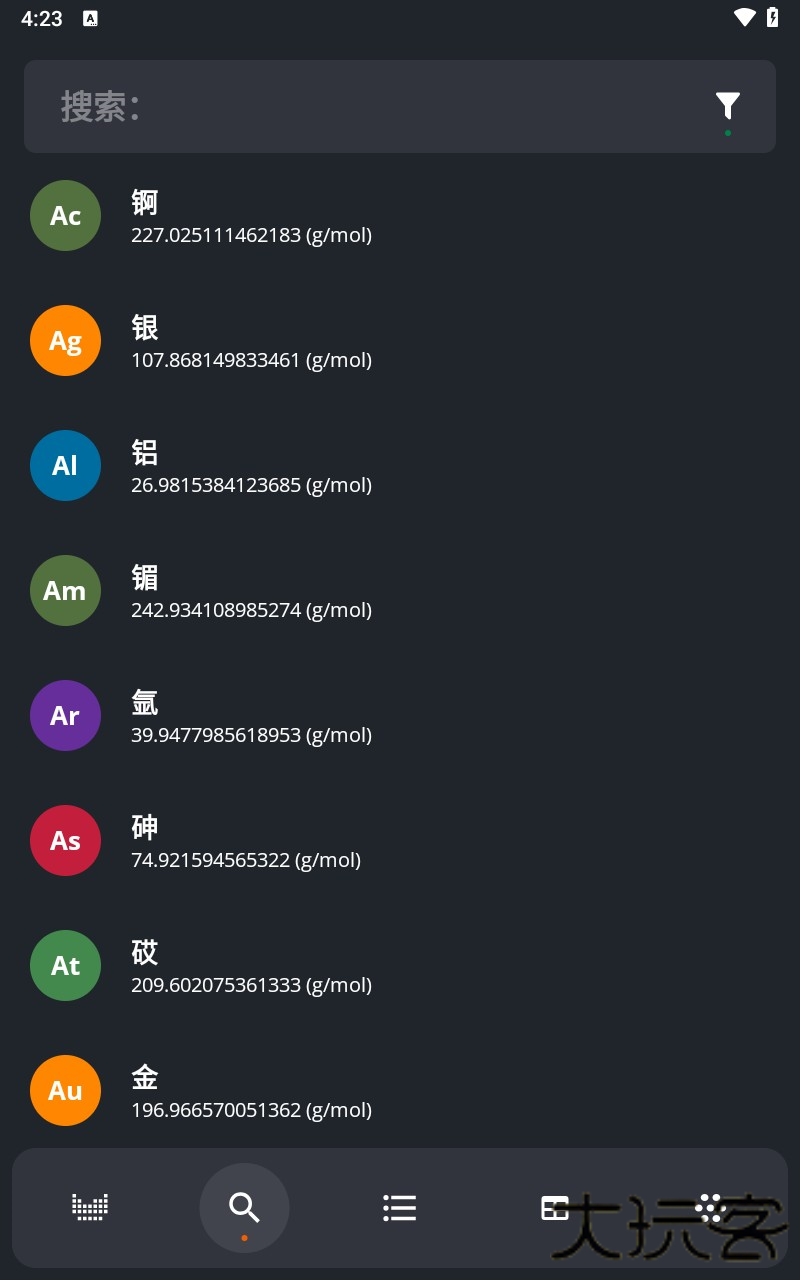Select the list view icon in bottom bar
Image resolution: width=800 pixels, height=1280 pixels.
399,1207
